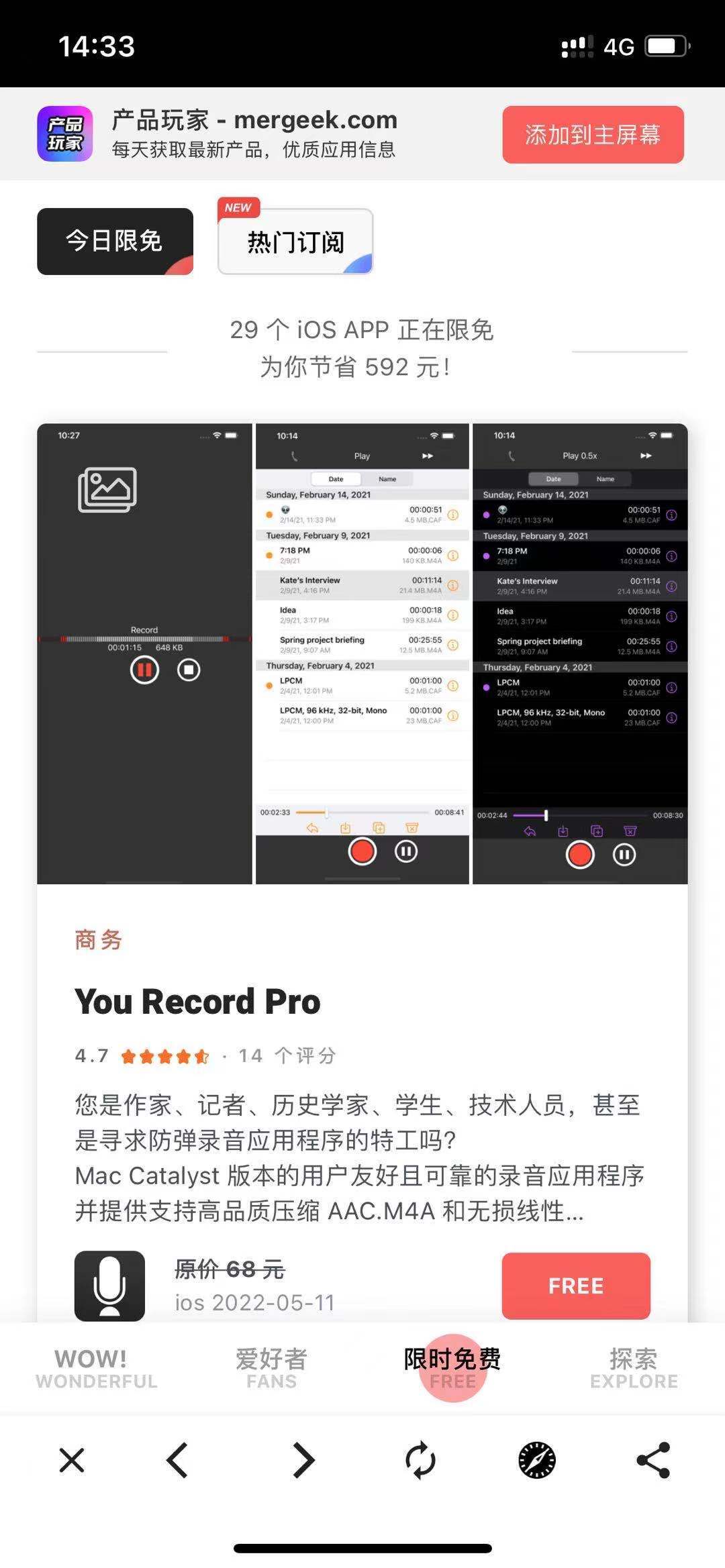Go to the 爱好者 Fans tab
The width and height of the screenshot is (725, 1568).
coord(271,1369)
